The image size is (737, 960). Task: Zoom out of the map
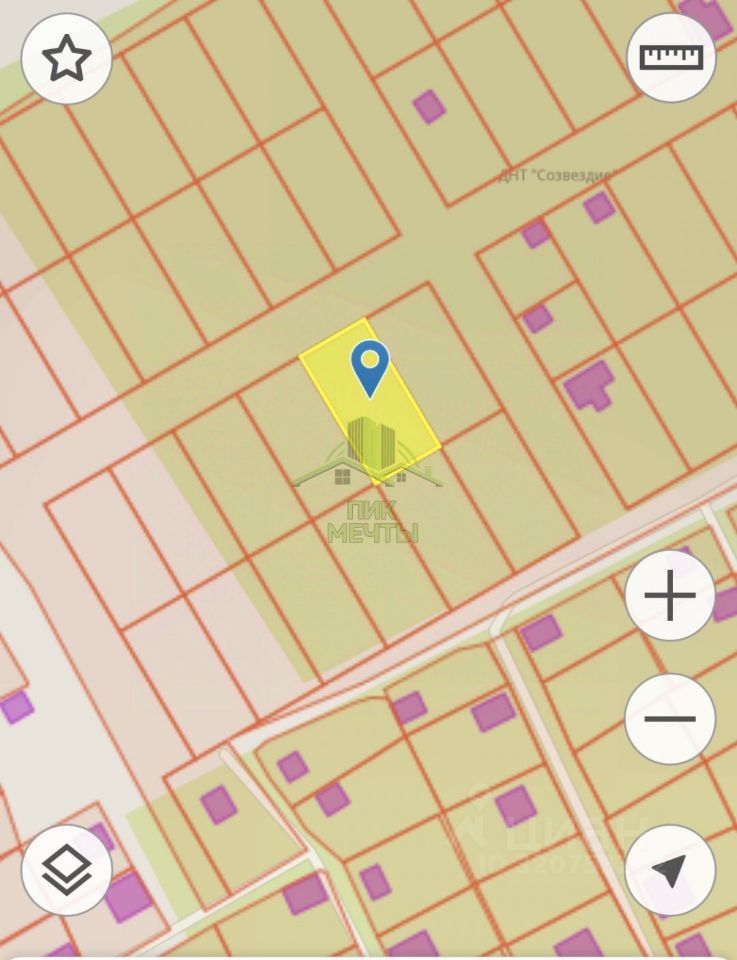[670, 718]
